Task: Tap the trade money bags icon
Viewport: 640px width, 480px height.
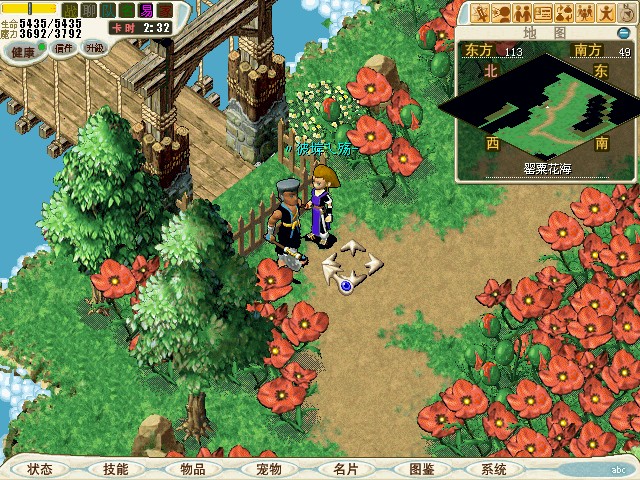Action: pyautogui.click(x=564, y=13)
